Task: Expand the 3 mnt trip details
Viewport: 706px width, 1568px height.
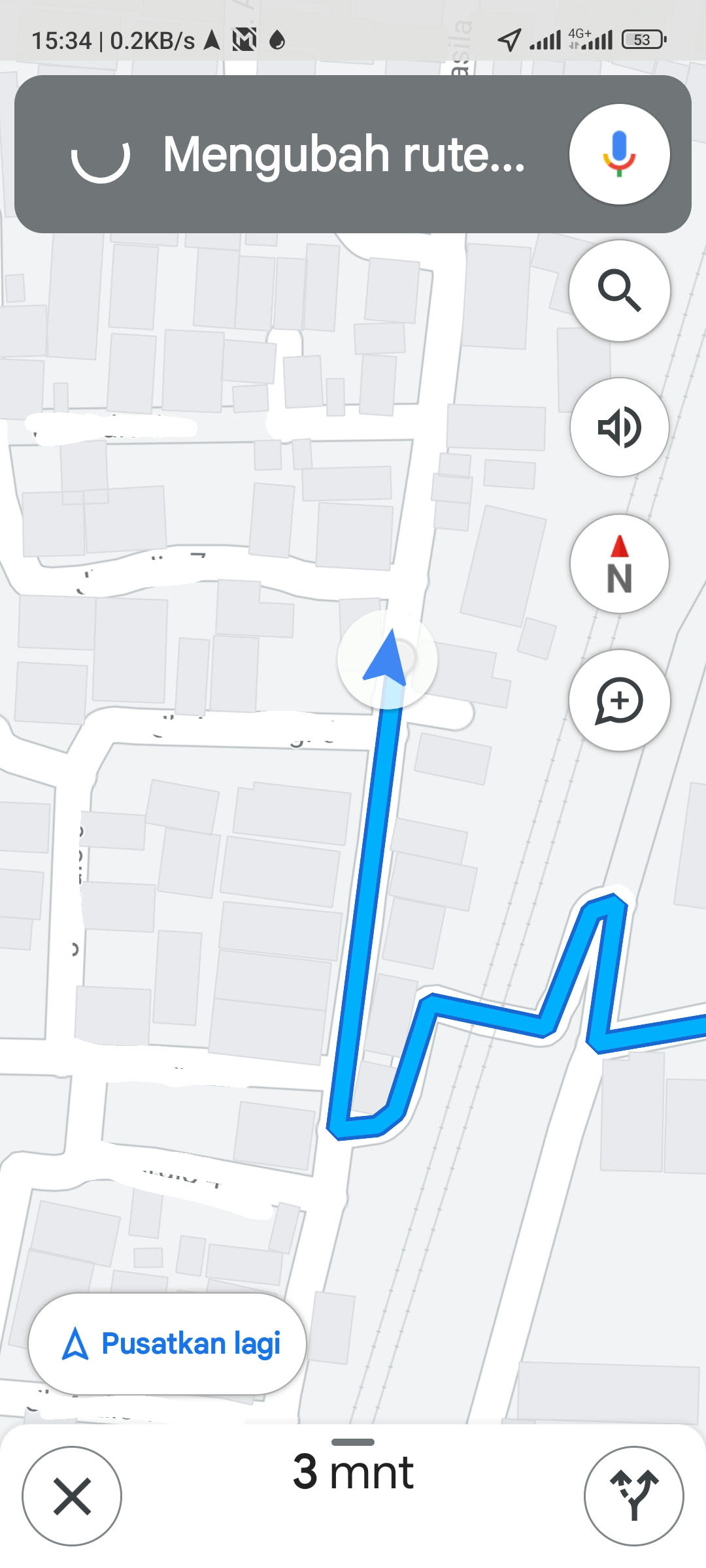Action: pos(353,1473)
